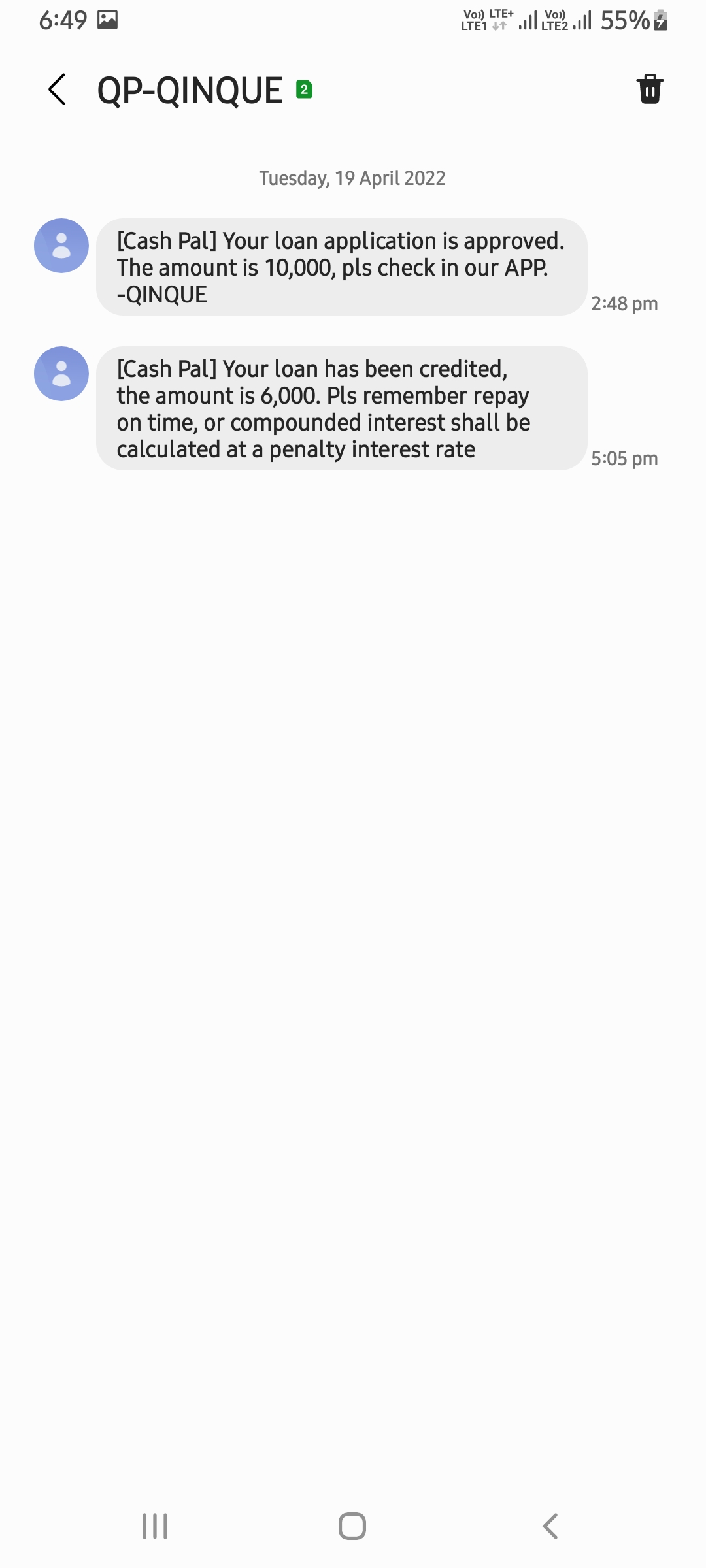The height and width of the screenshot is (1568, 706).
Task: Open sender avatar beside loan credited message
Action: (x=61, y=374)
